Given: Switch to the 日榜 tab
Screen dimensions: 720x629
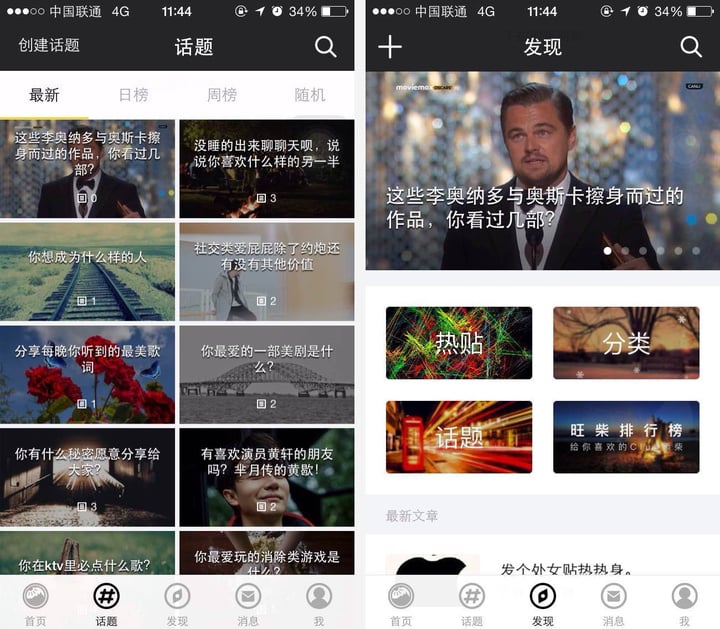Looking at the screenshot, I should point(133,95).
